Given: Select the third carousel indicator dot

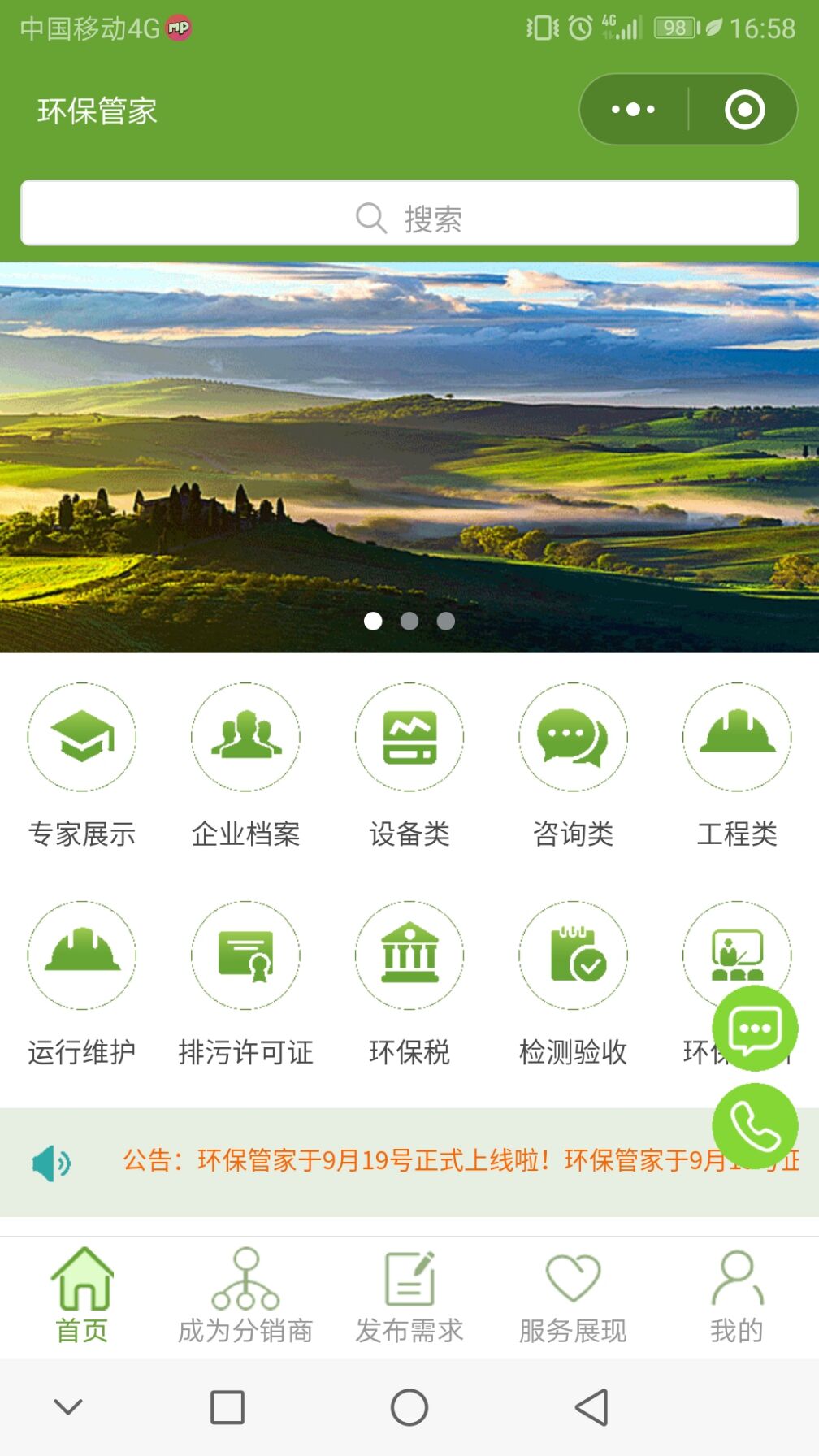Looking at the screenshot, I should tap(445, 621).
